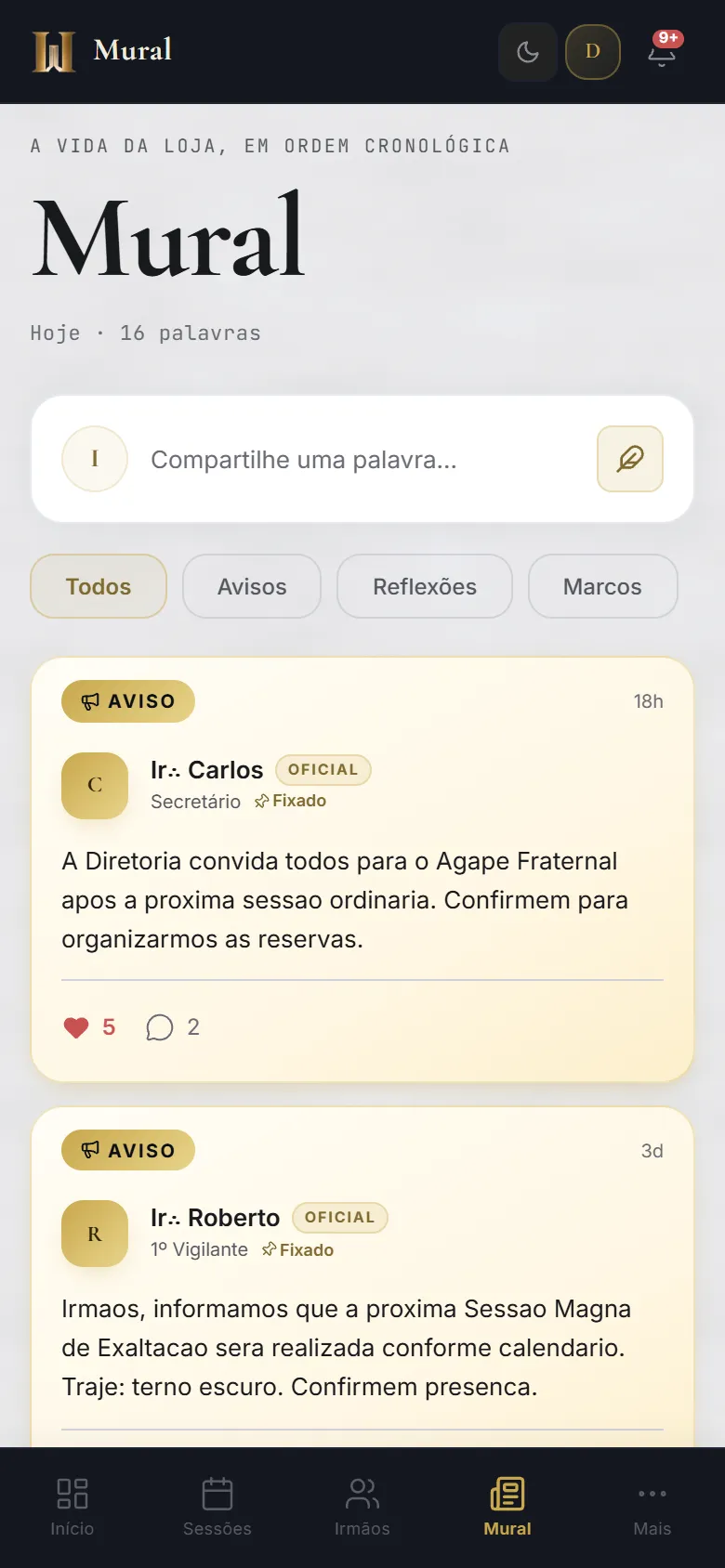Viewport: 725px width, 1568px height.
Task: Open the Mais menu tab
Action: (x=652, y=1507)
